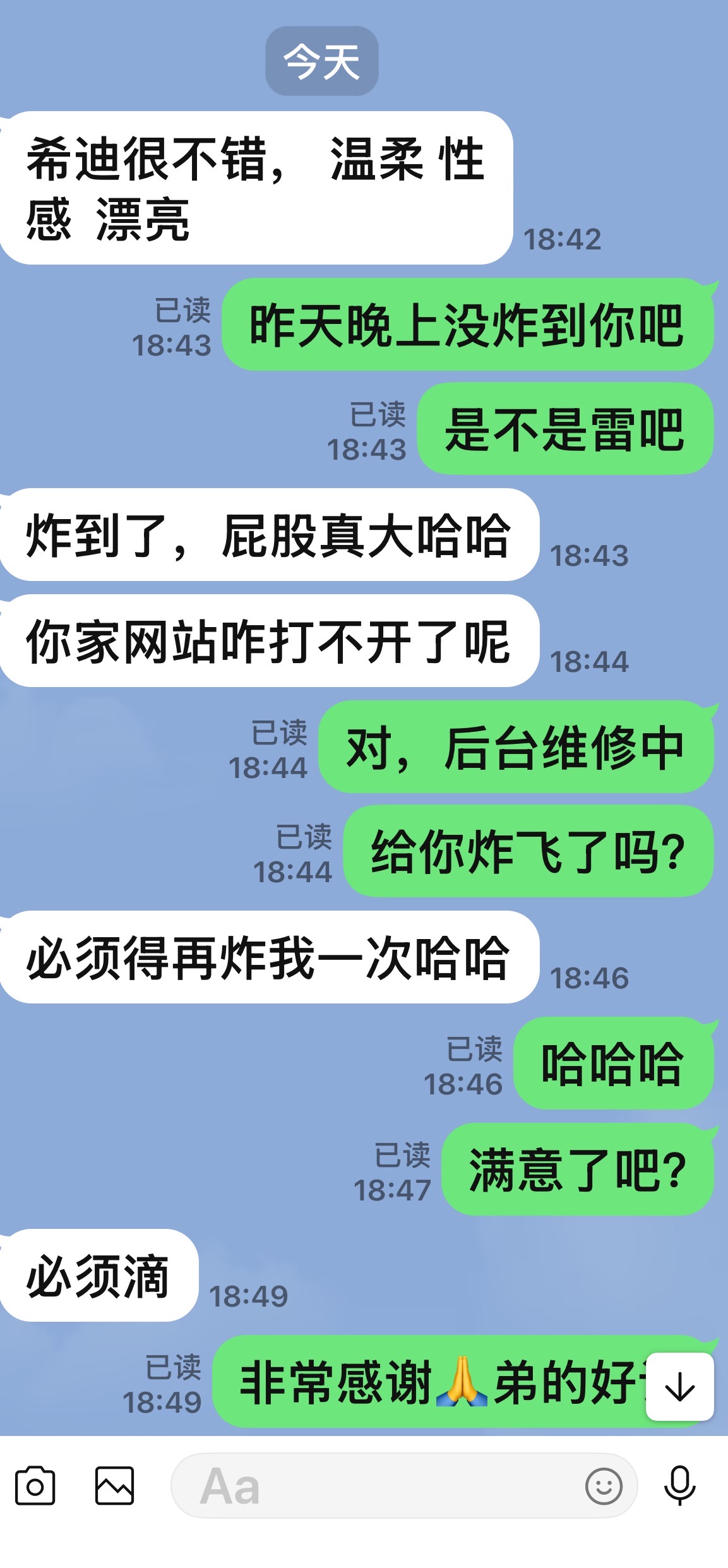Viewport: 728px width, 1568px height.
Task: Jump to the latest message with down arrow
Action: click(x=680, y=1387)
